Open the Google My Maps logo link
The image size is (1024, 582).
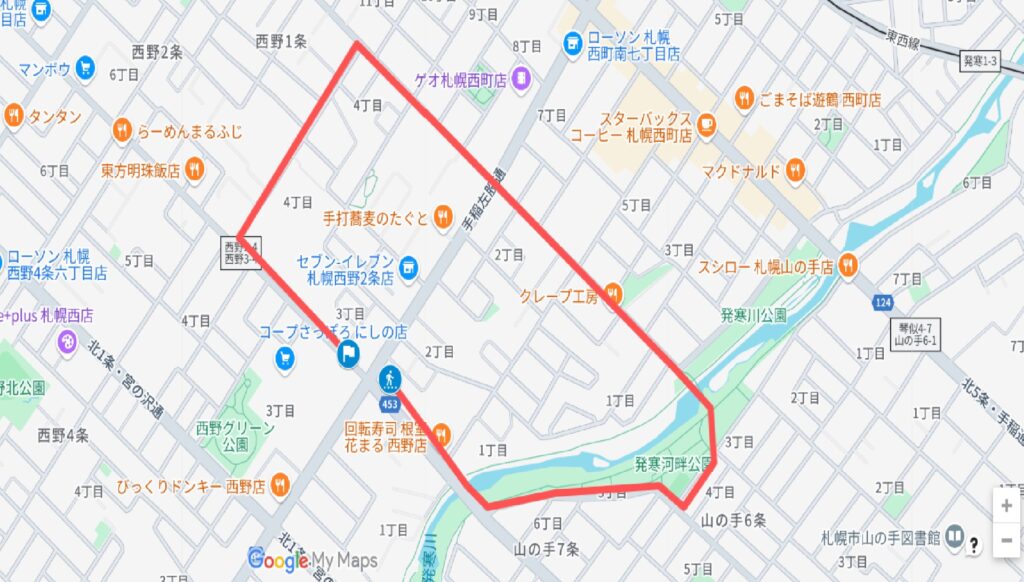tap(312, 559)
